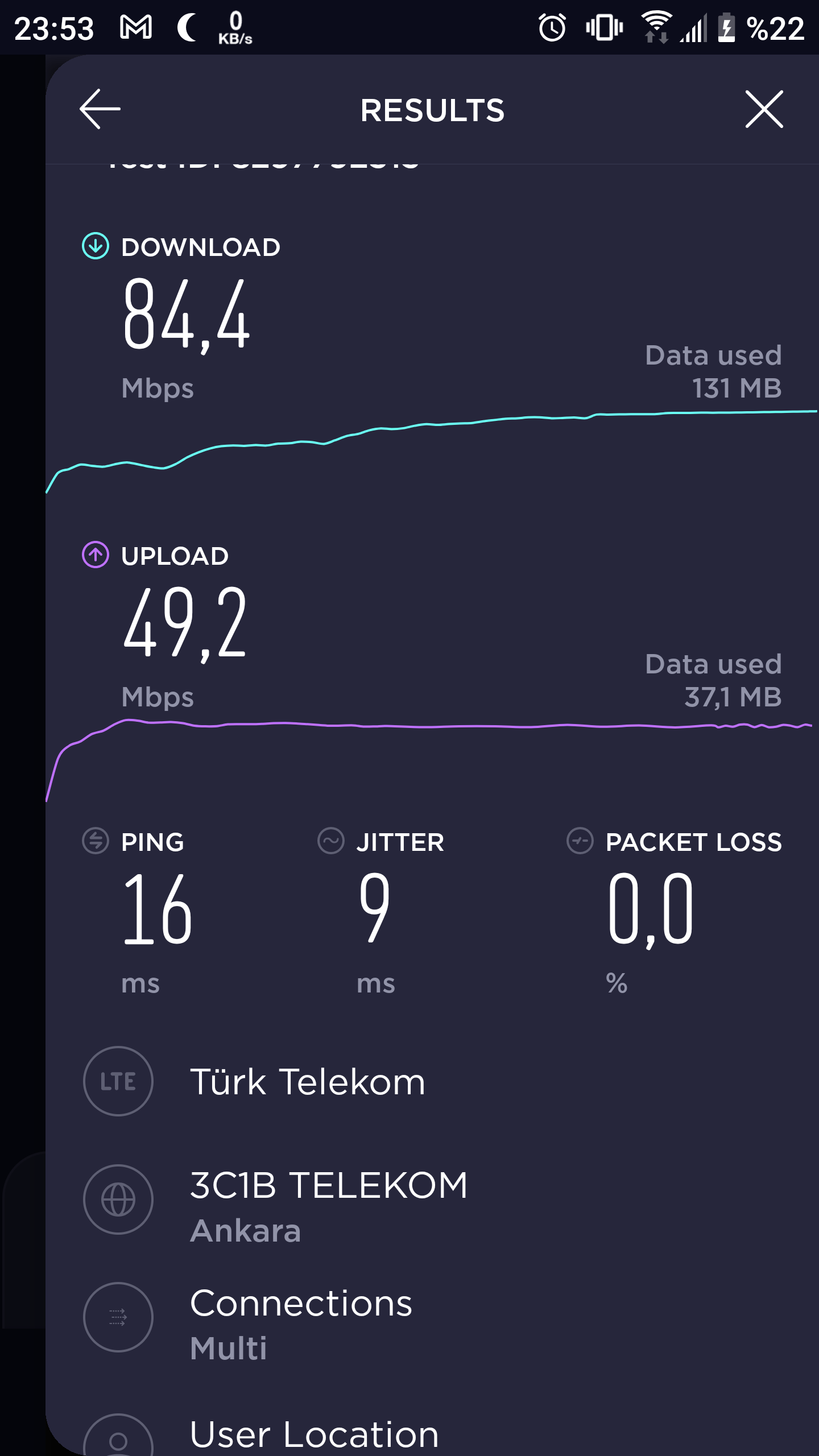This screenshot has width=819, height=1456.
Task: Open the User Location row
Action: (432, 1434)
